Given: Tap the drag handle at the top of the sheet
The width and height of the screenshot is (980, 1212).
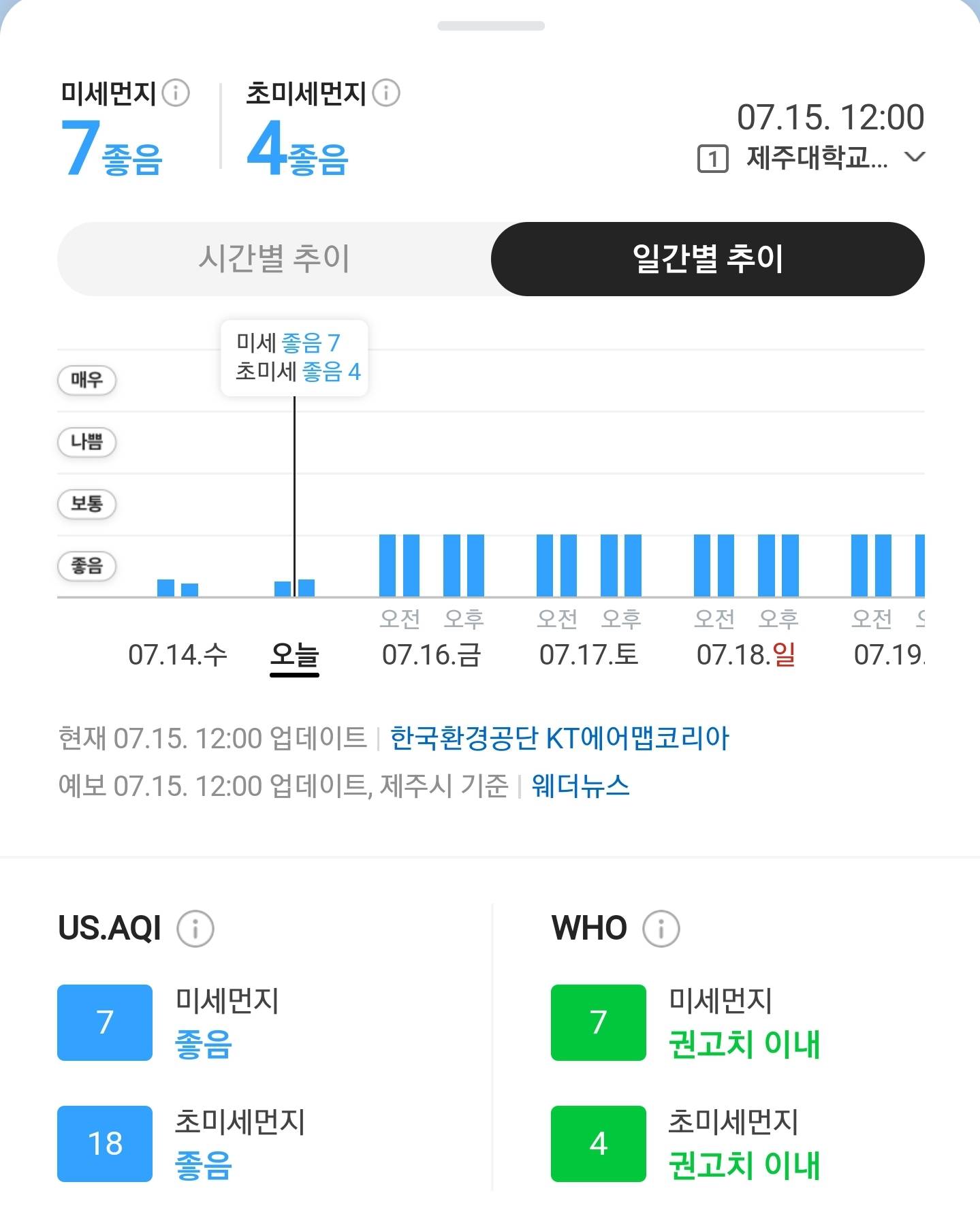Looking at the screenshot, I should [490, 26].
